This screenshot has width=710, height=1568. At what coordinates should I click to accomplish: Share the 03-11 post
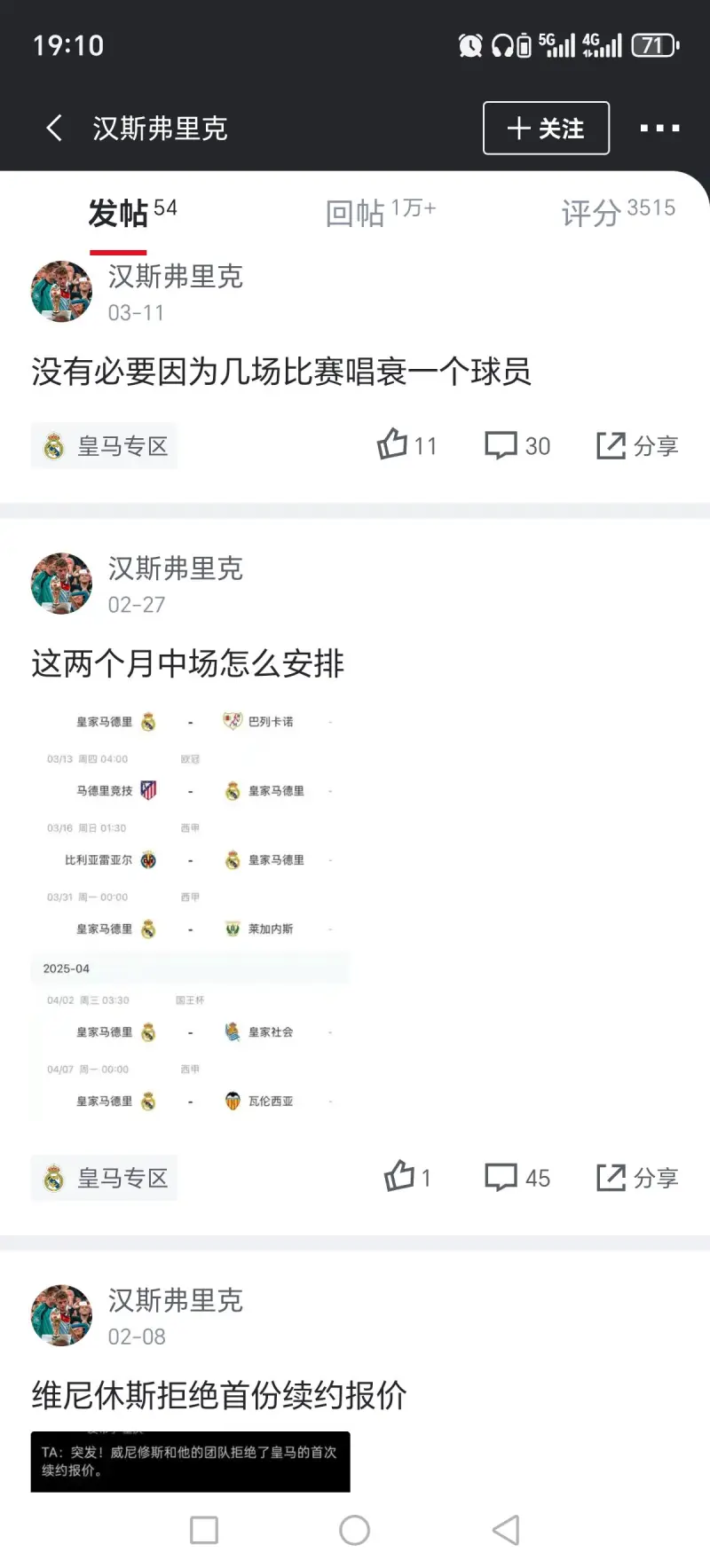point(637,445)
